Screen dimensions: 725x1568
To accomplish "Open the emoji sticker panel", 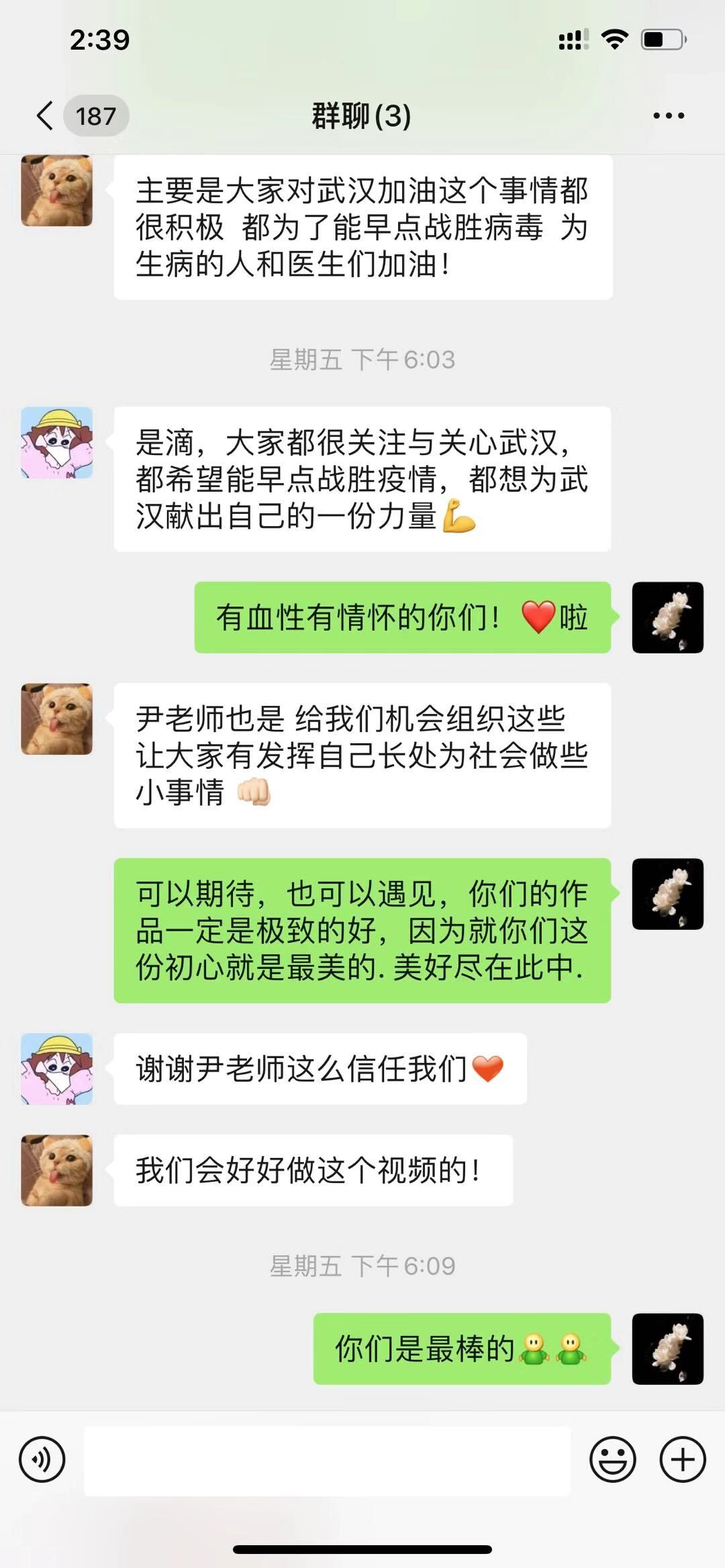I will (612, 1459).
